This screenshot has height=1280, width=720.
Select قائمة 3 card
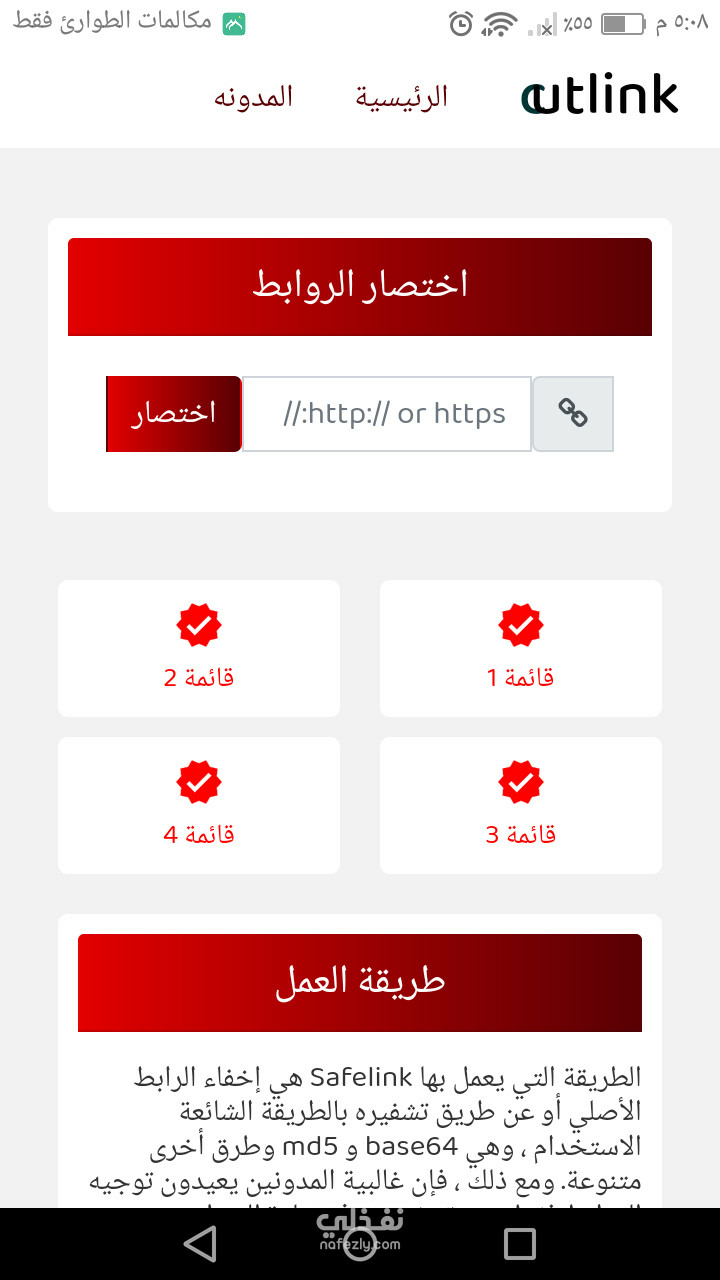(521, 805)
